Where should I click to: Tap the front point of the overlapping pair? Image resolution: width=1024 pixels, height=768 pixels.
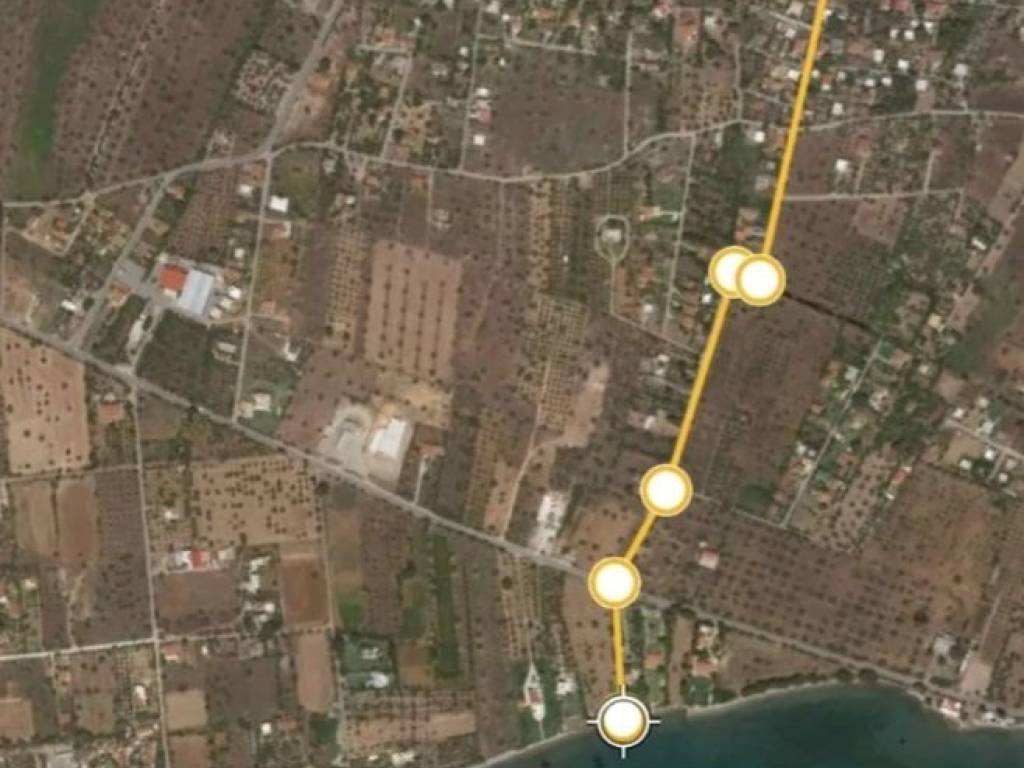pos(760,280)
